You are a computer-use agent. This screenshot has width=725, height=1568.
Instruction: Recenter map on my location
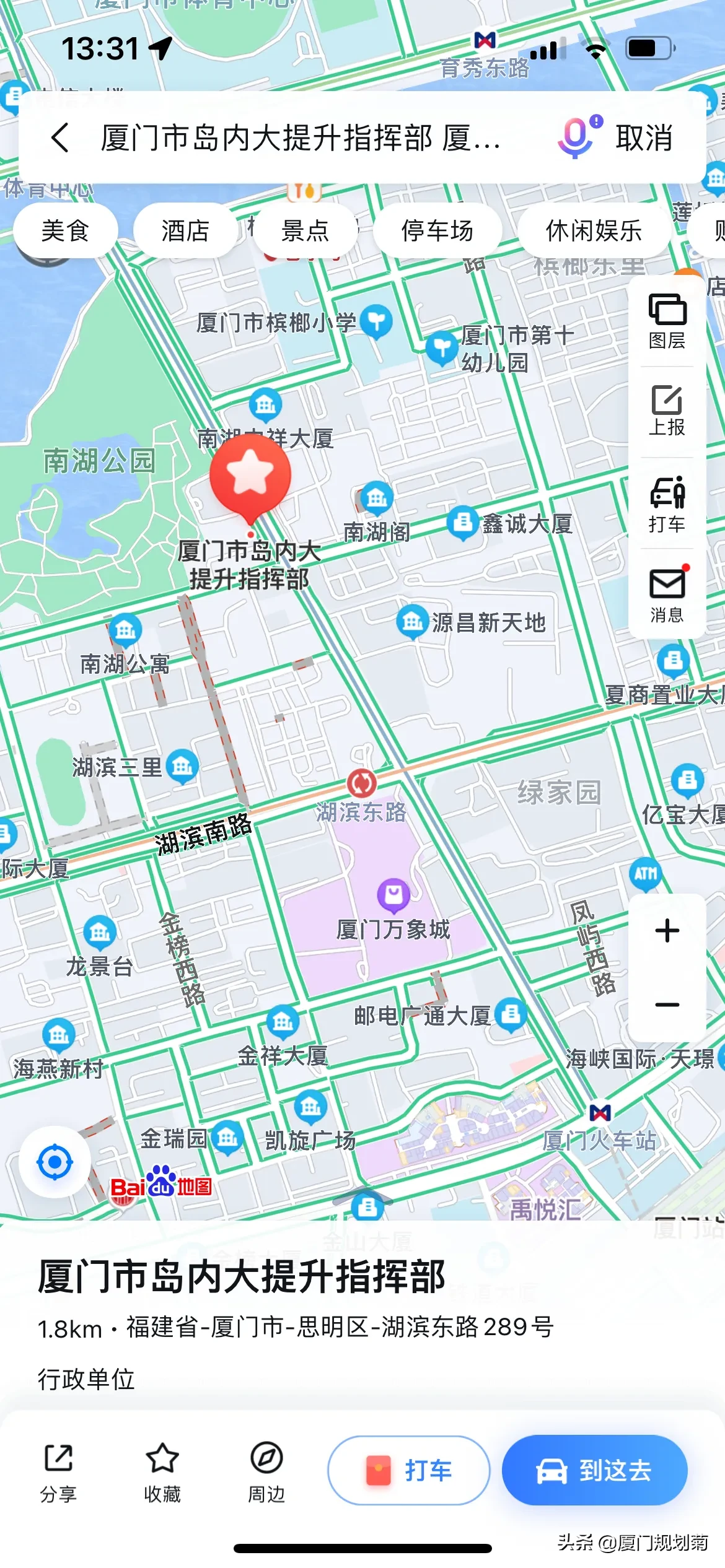(x=55, y=1162)
